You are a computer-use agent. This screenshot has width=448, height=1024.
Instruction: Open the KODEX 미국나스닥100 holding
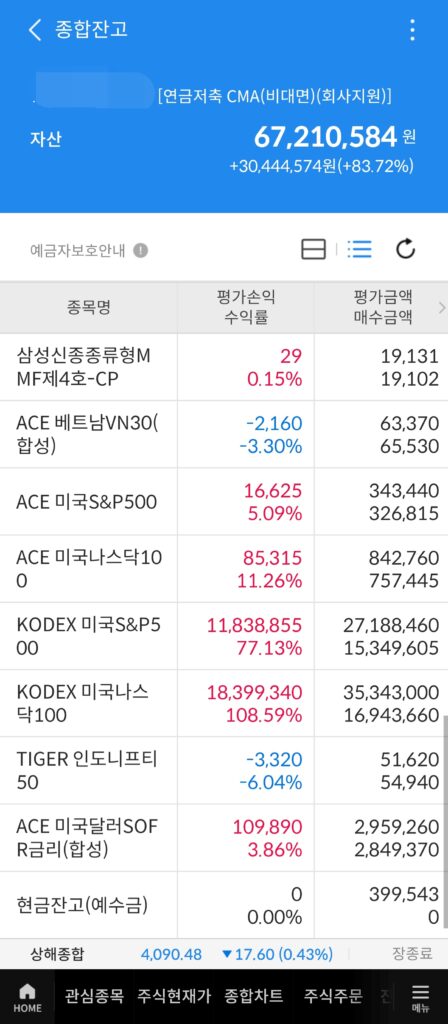(224, 703)
